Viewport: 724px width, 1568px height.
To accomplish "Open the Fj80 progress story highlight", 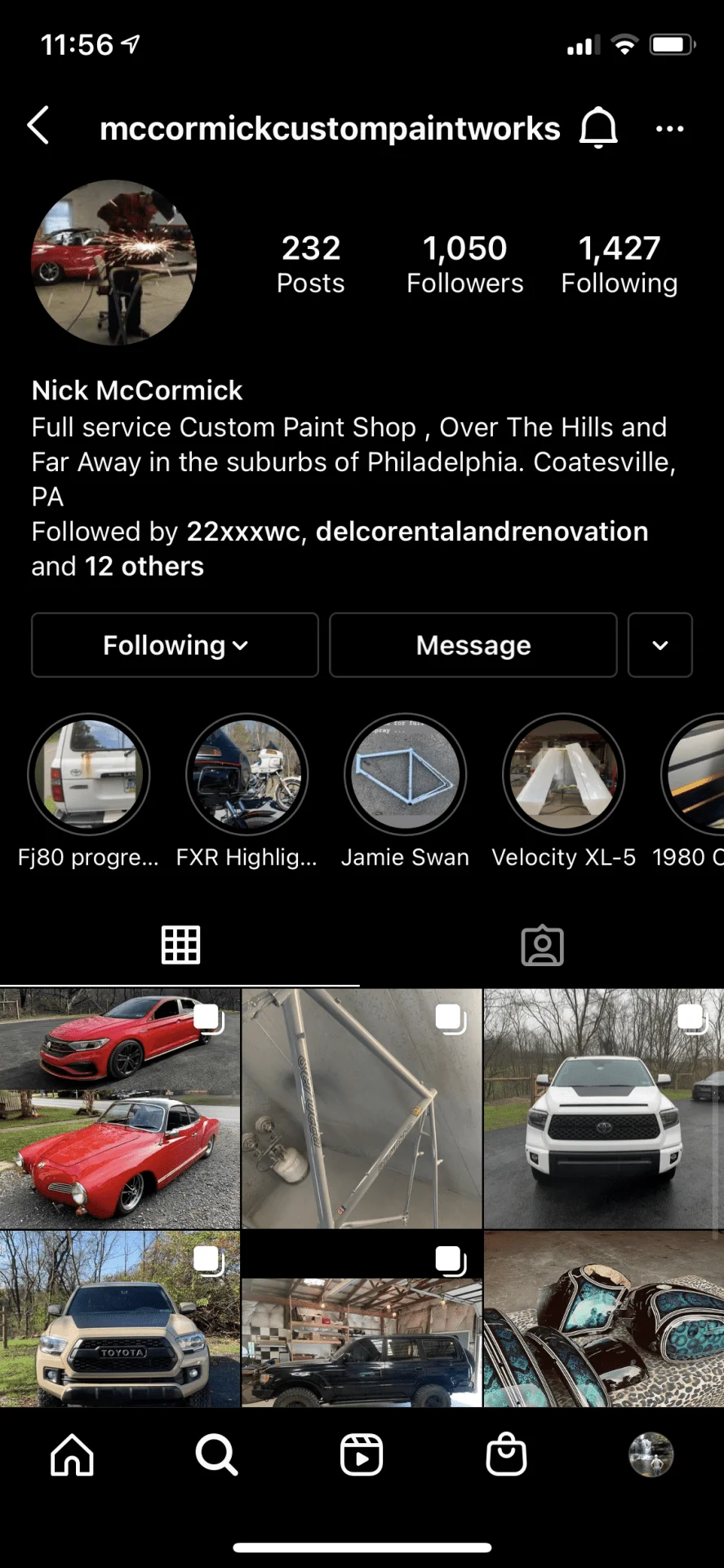I will click(x=89, y=774).
